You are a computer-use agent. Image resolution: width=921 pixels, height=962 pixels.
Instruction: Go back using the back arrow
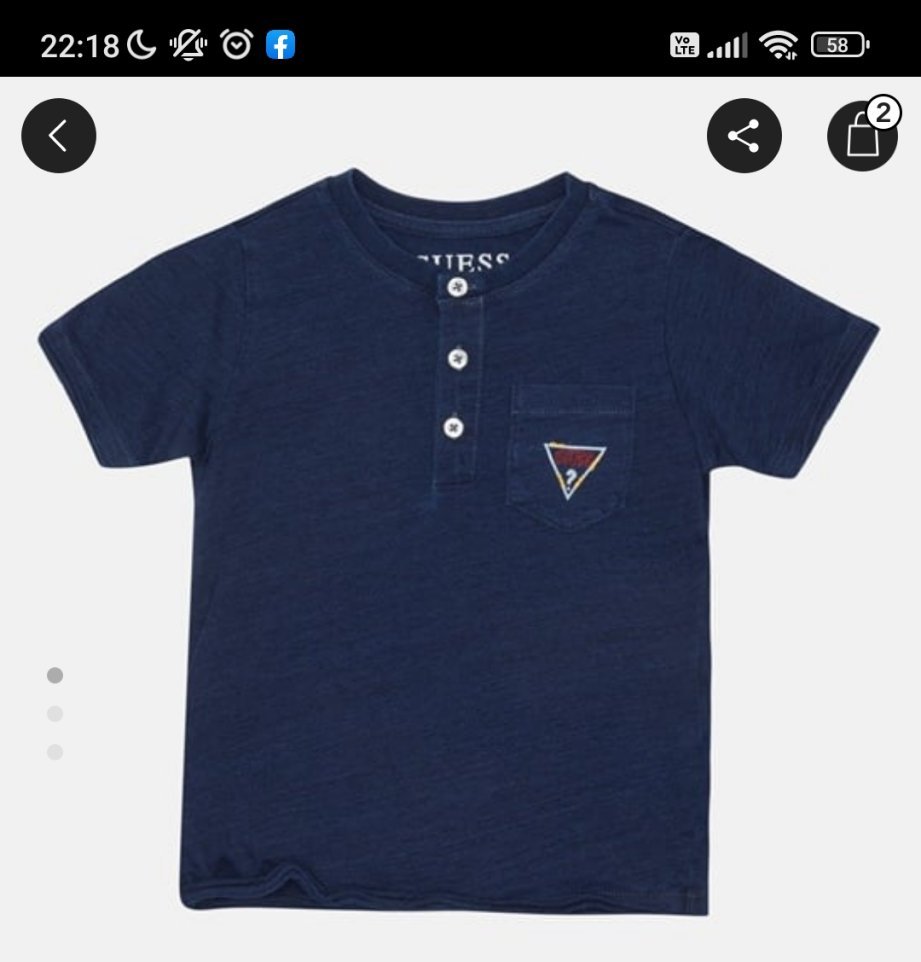click(58, 136)
